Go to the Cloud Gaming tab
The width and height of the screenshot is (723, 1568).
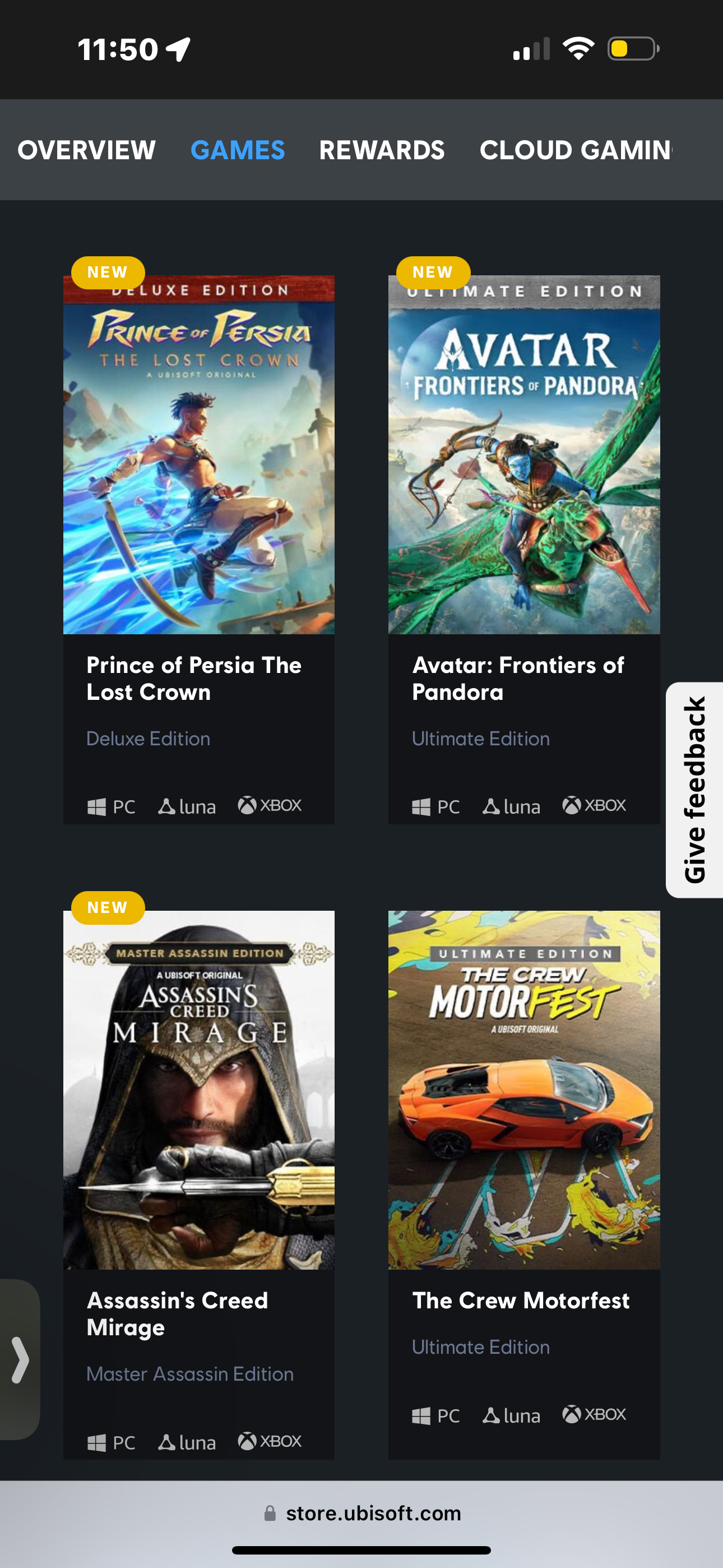click(576, 150)
